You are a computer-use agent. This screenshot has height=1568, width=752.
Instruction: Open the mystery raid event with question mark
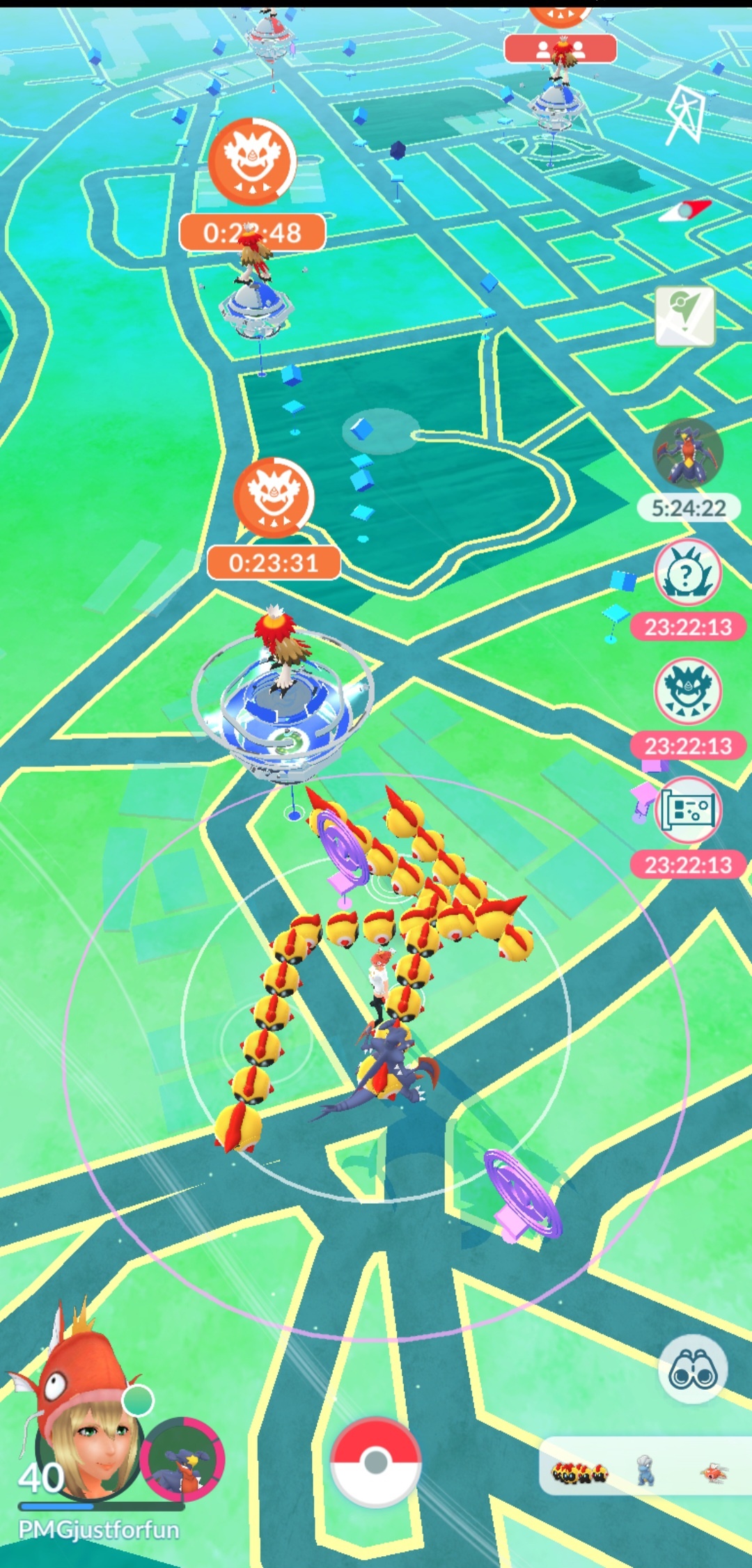click(687, 573)
